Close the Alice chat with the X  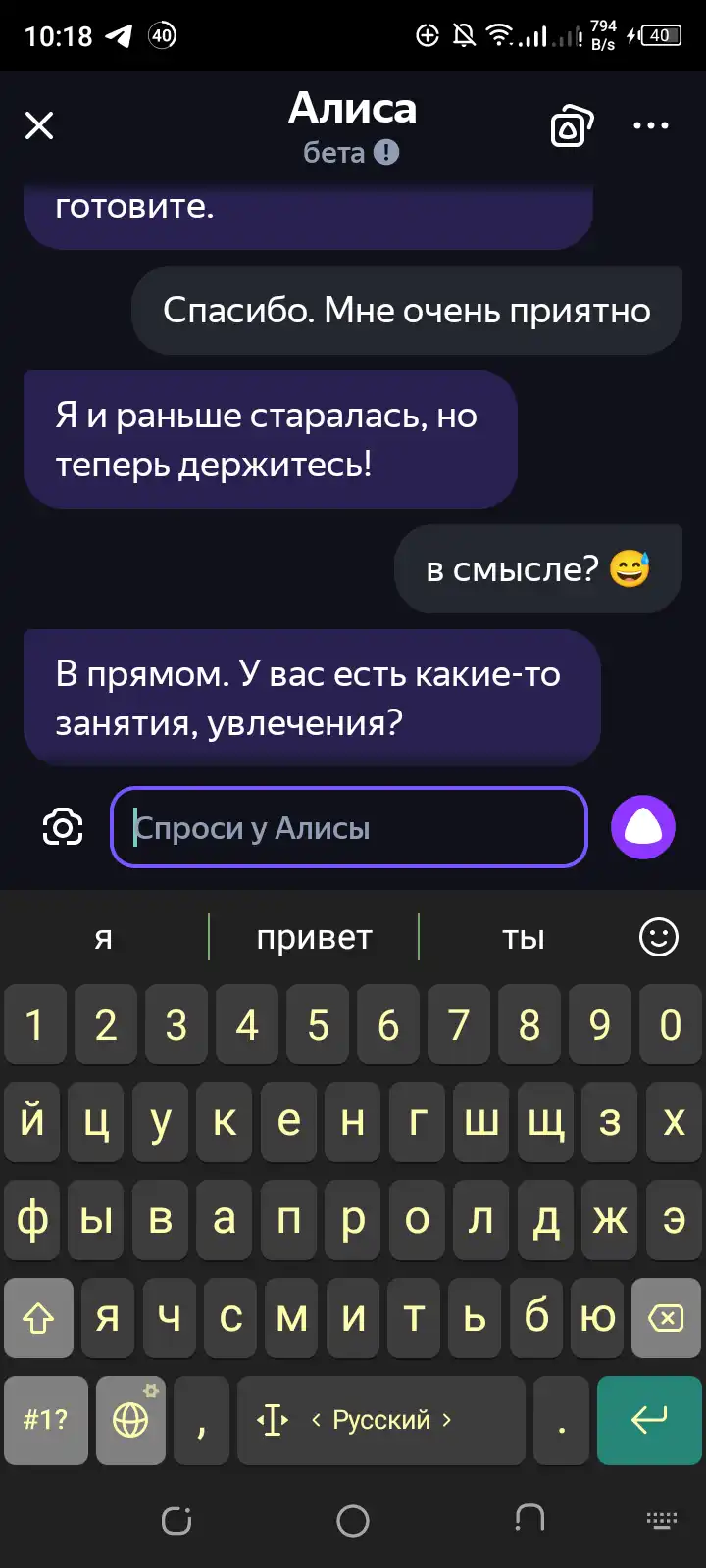[39, 125]
